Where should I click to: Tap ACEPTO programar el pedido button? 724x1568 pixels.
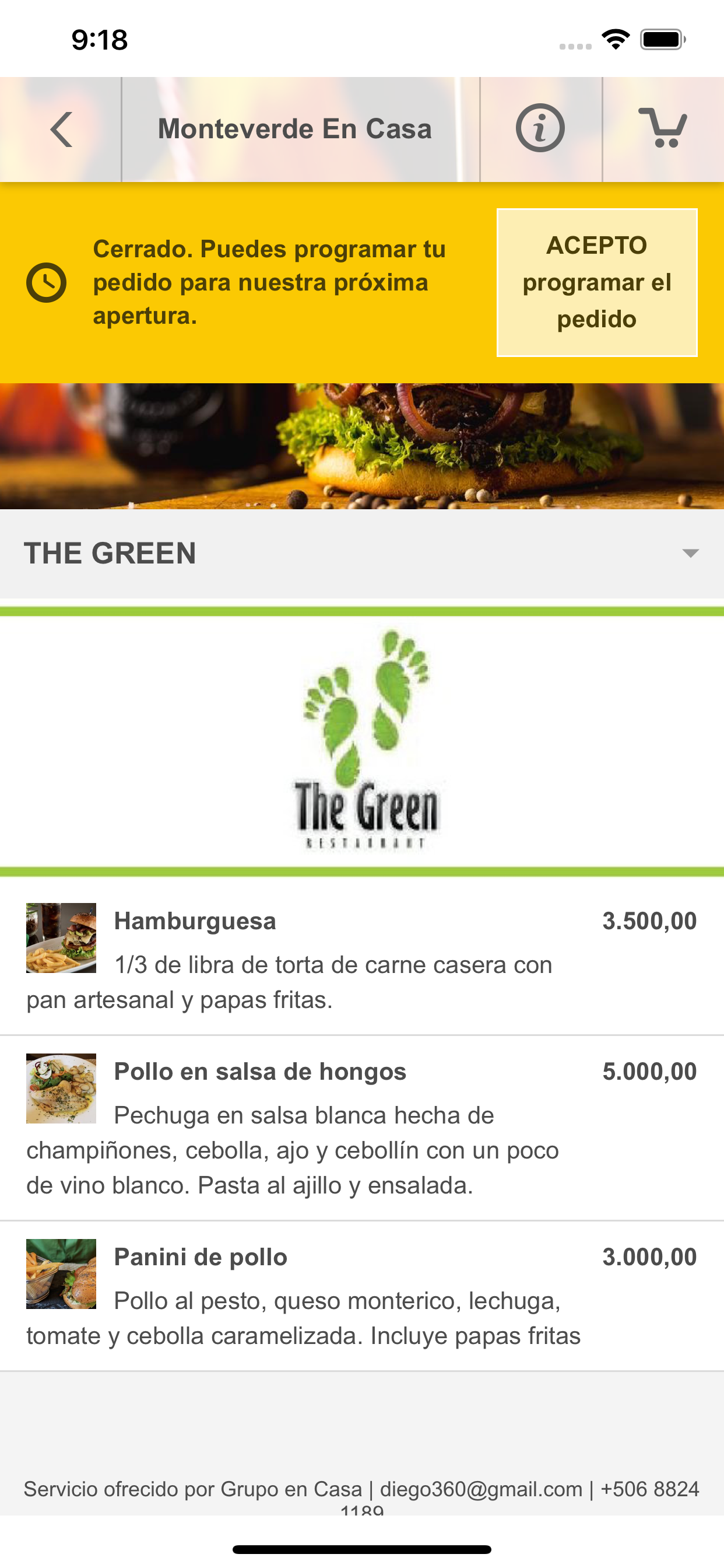pos(597,282)
